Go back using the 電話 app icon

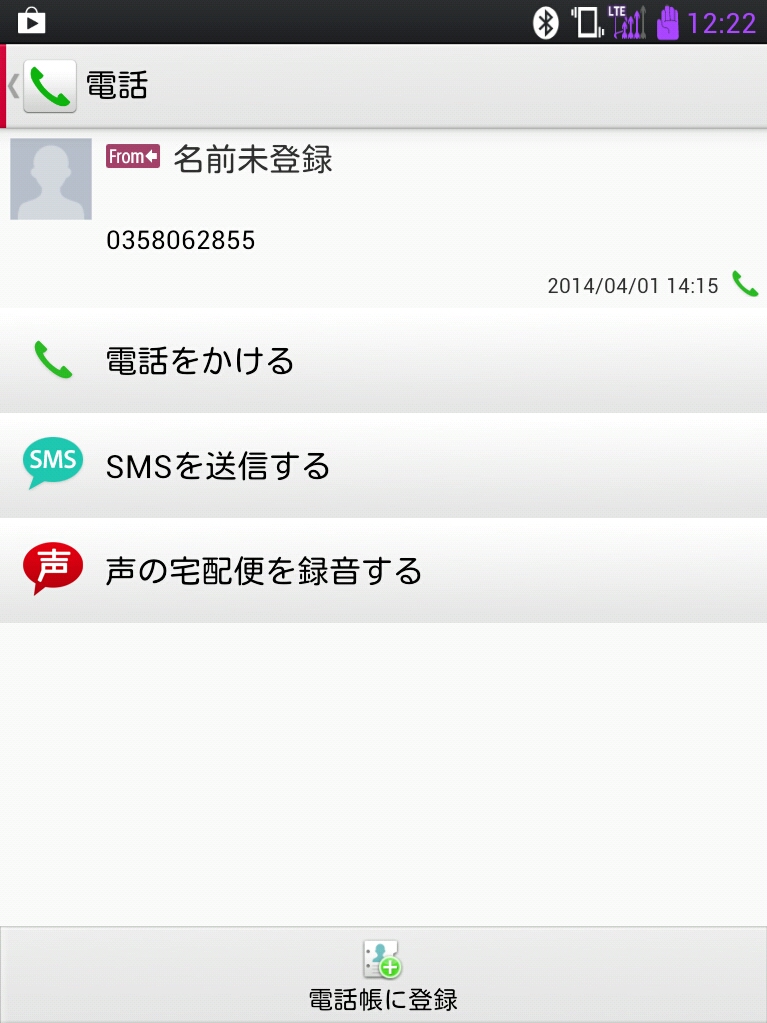49,87
